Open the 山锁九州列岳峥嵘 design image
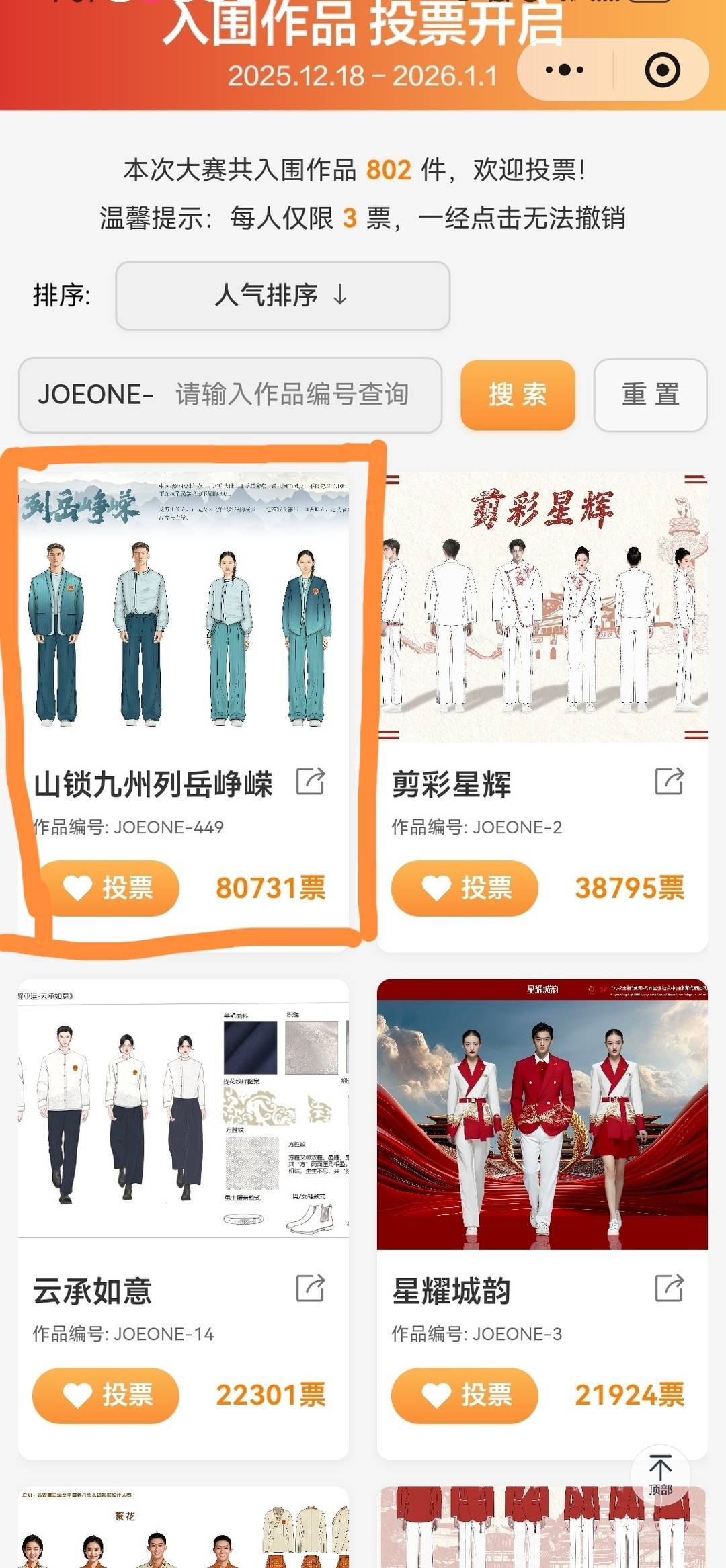The height and width of the screenshot is (1568, 726). point(183,605)
